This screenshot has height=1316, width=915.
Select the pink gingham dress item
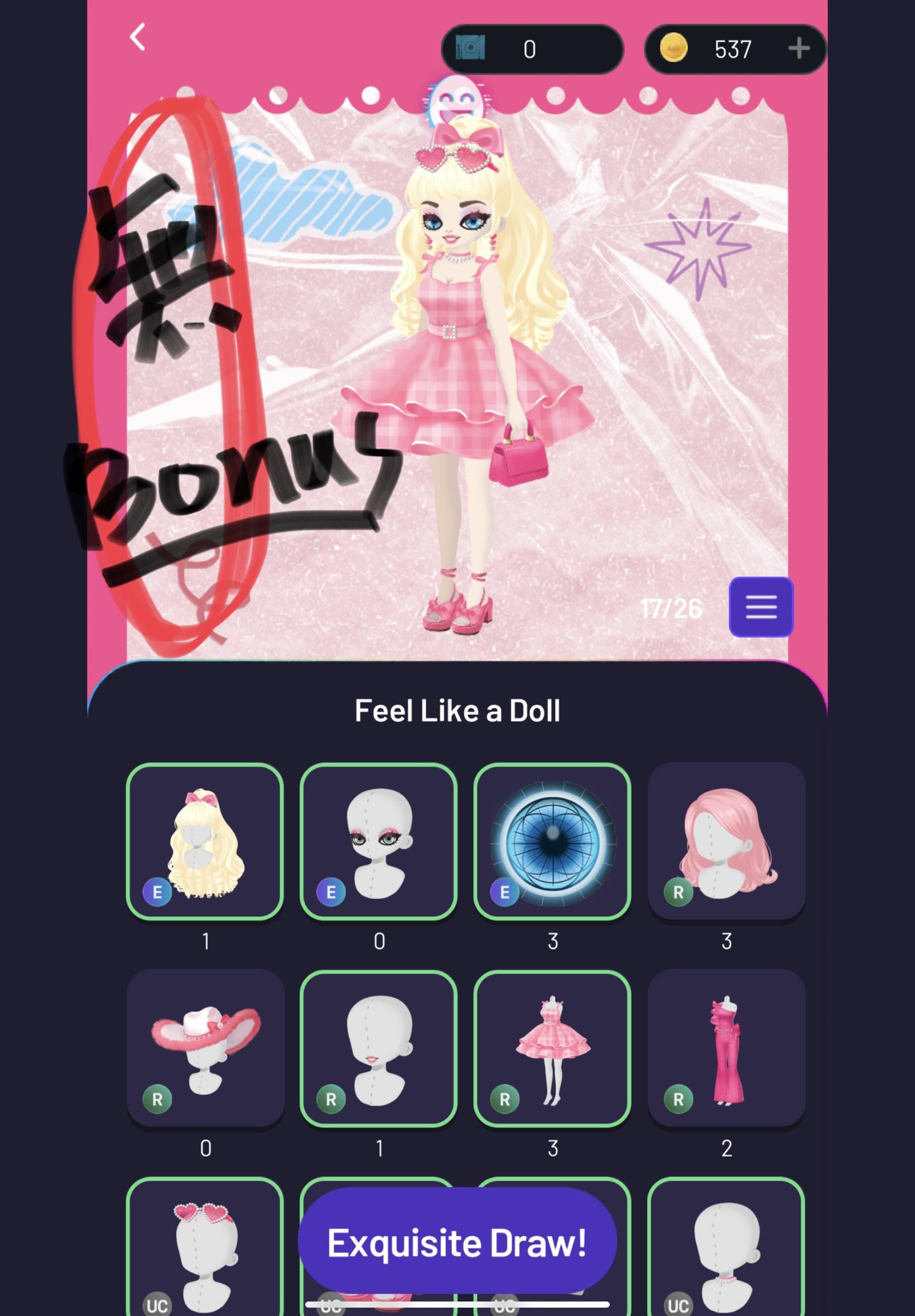[x=552, y=1048]
